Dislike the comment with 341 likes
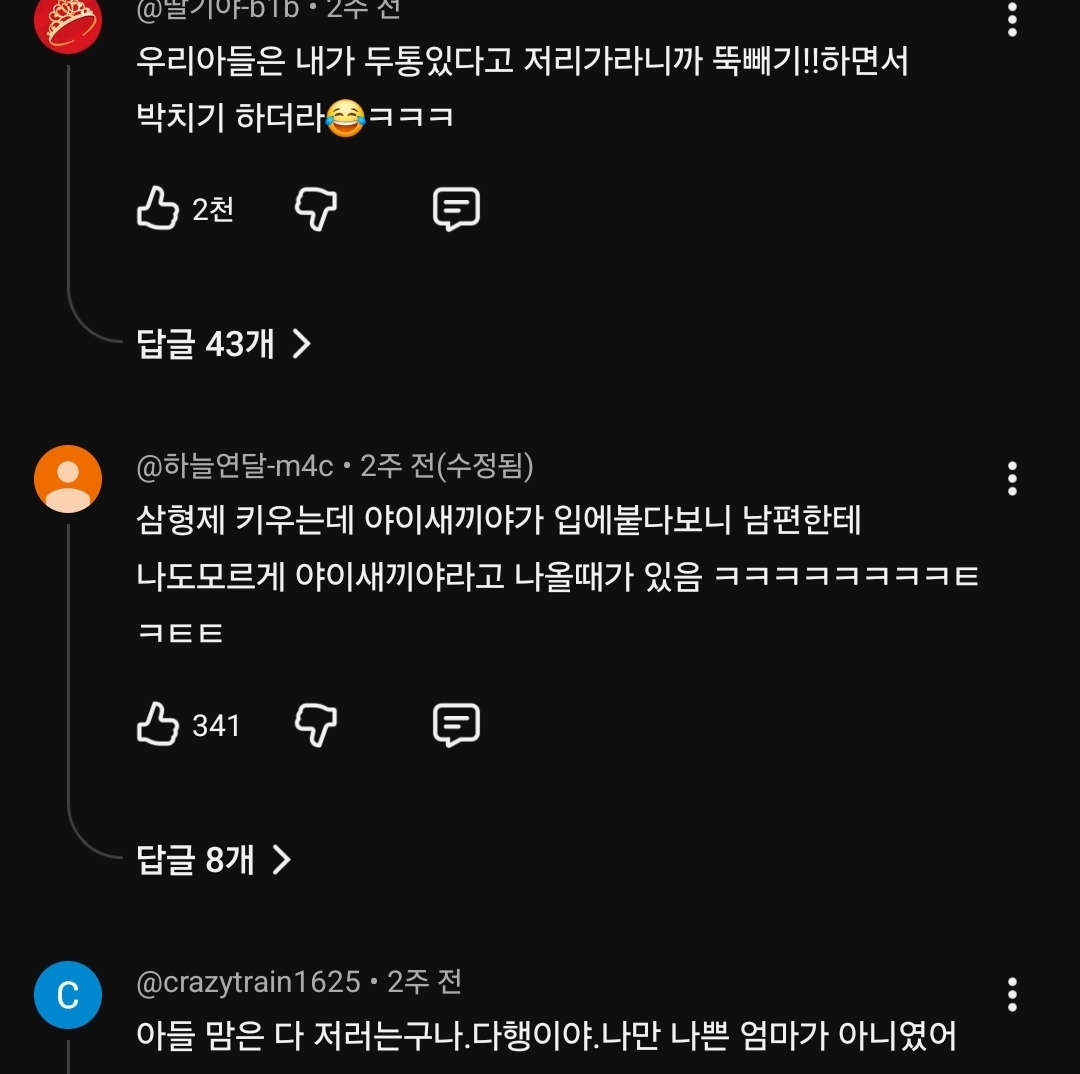The width and height of the screenshot is (1080, 1074). click(x=315, y=725)
